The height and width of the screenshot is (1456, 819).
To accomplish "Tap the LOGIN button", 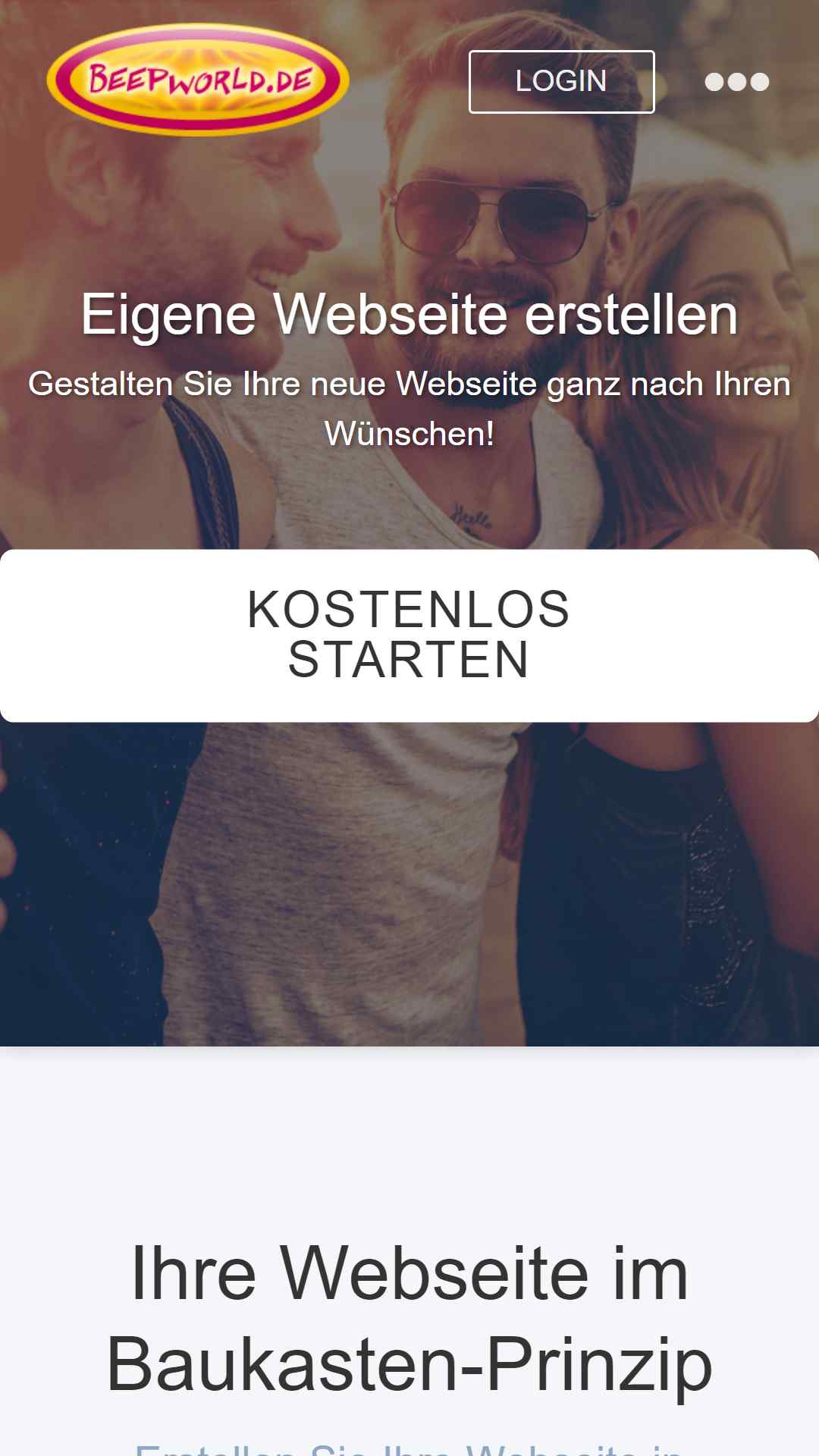I will click(561, 82).
